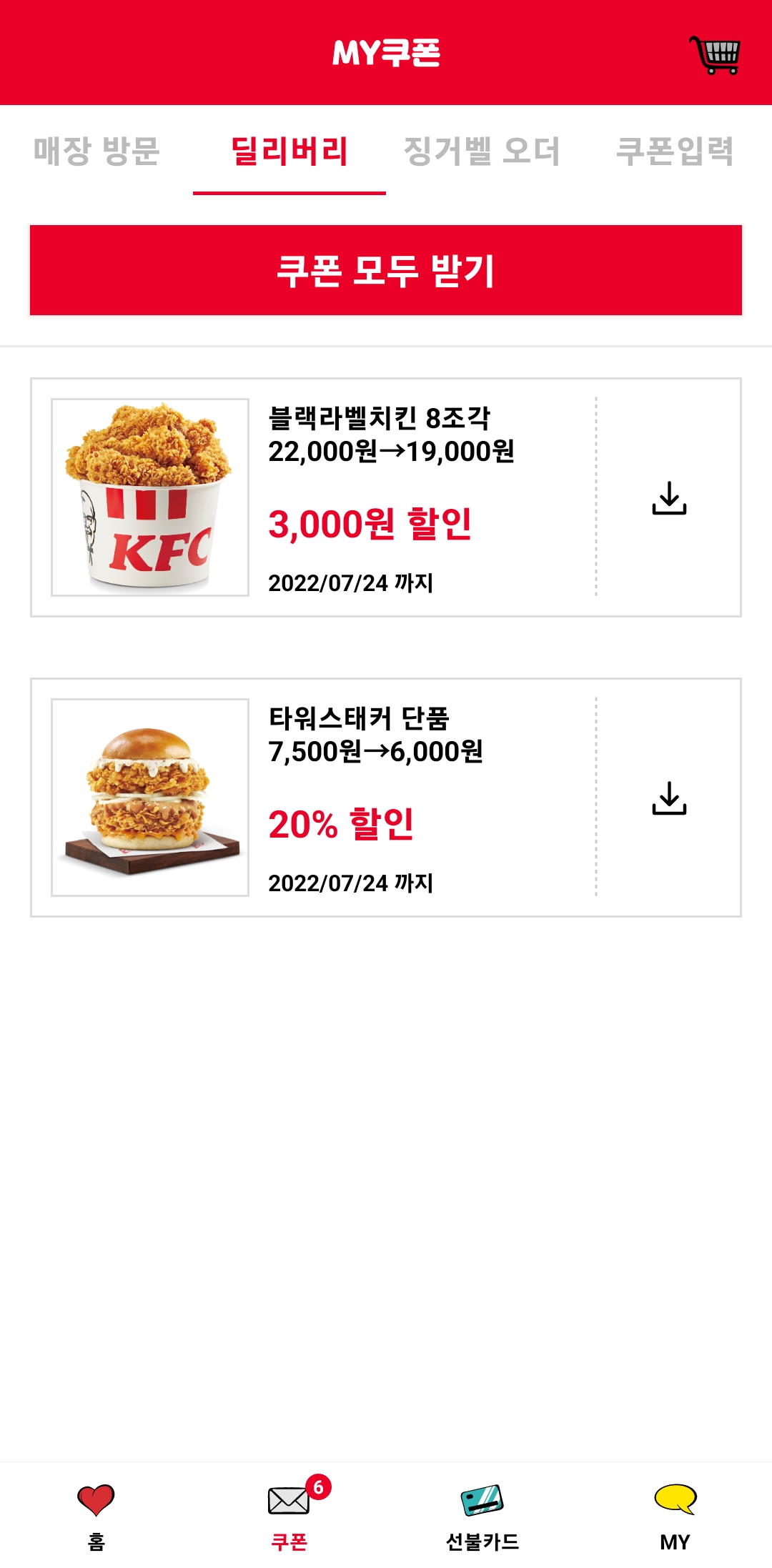The height and width of the screenshot is (1568, 772).
Task: Tap the 쿠폰 모두 받기 button
Action: click(x=386, y=270)
